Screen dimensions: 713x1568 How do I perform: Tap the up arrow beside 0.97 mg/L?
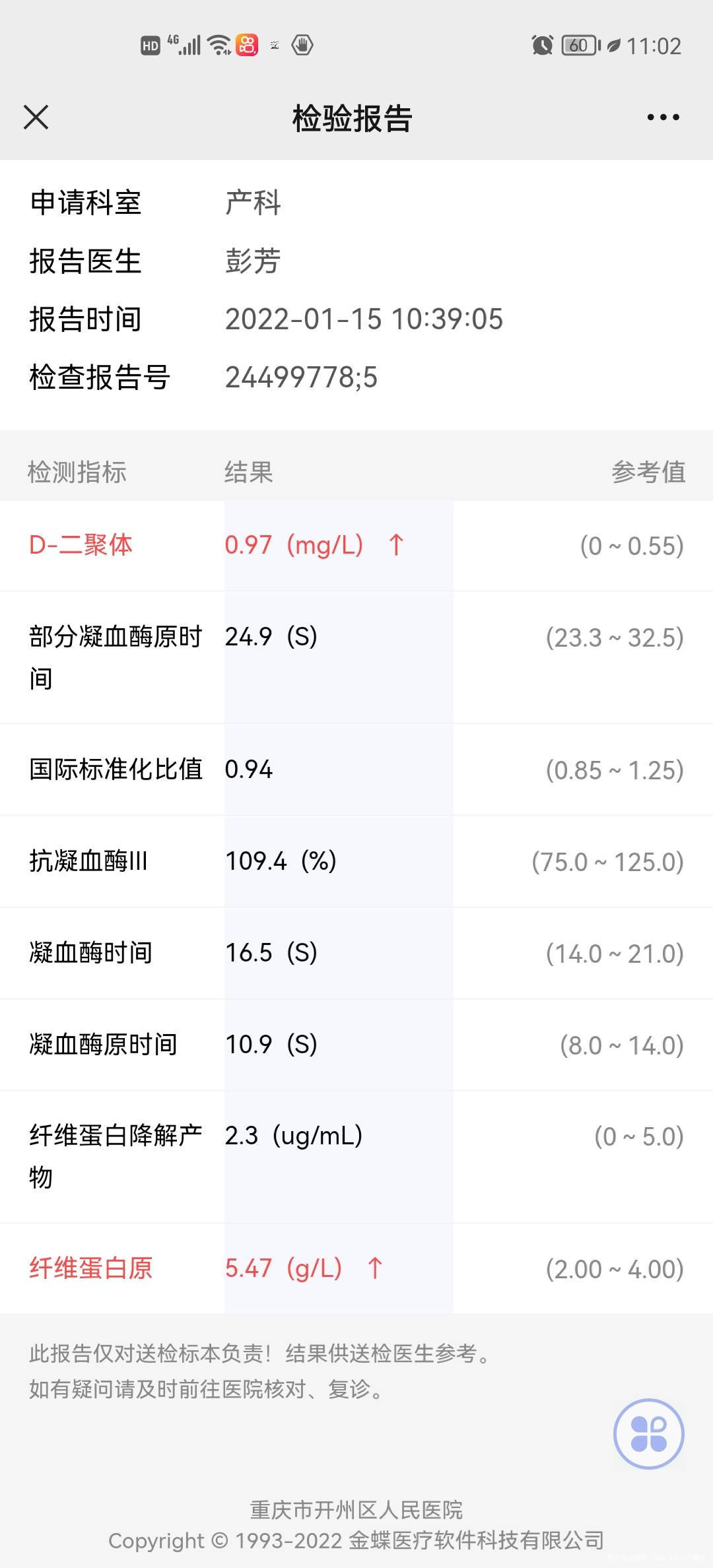[396, 546]
